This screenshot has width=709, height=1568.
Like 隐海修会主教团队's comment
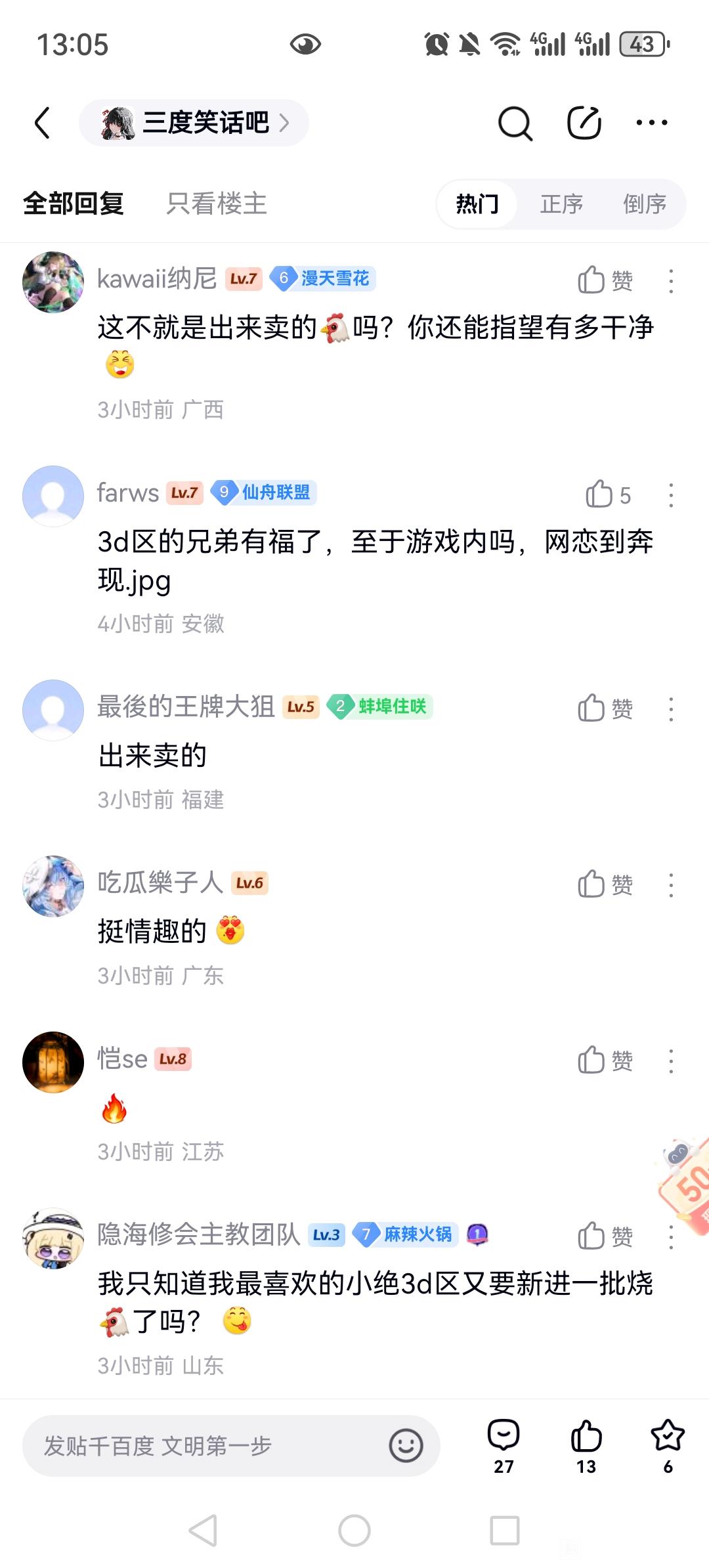point(604,1236)
